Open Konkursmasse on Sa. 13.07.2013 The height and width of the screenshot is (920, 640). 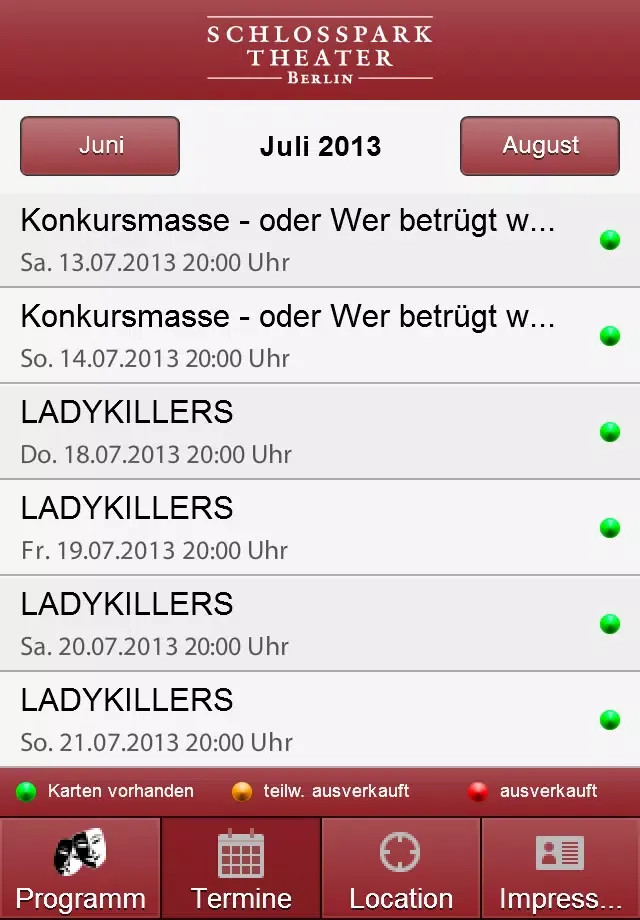[x=300, y=240]
